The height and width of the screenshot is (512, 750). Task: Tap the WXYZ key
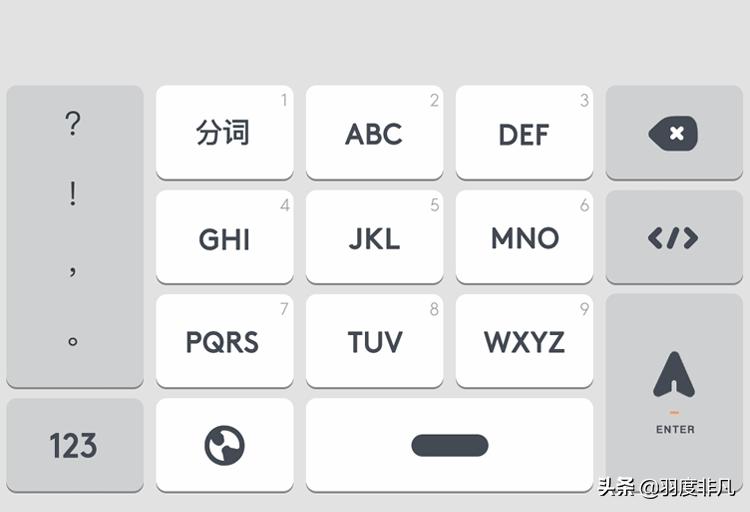tap(524, 341)
